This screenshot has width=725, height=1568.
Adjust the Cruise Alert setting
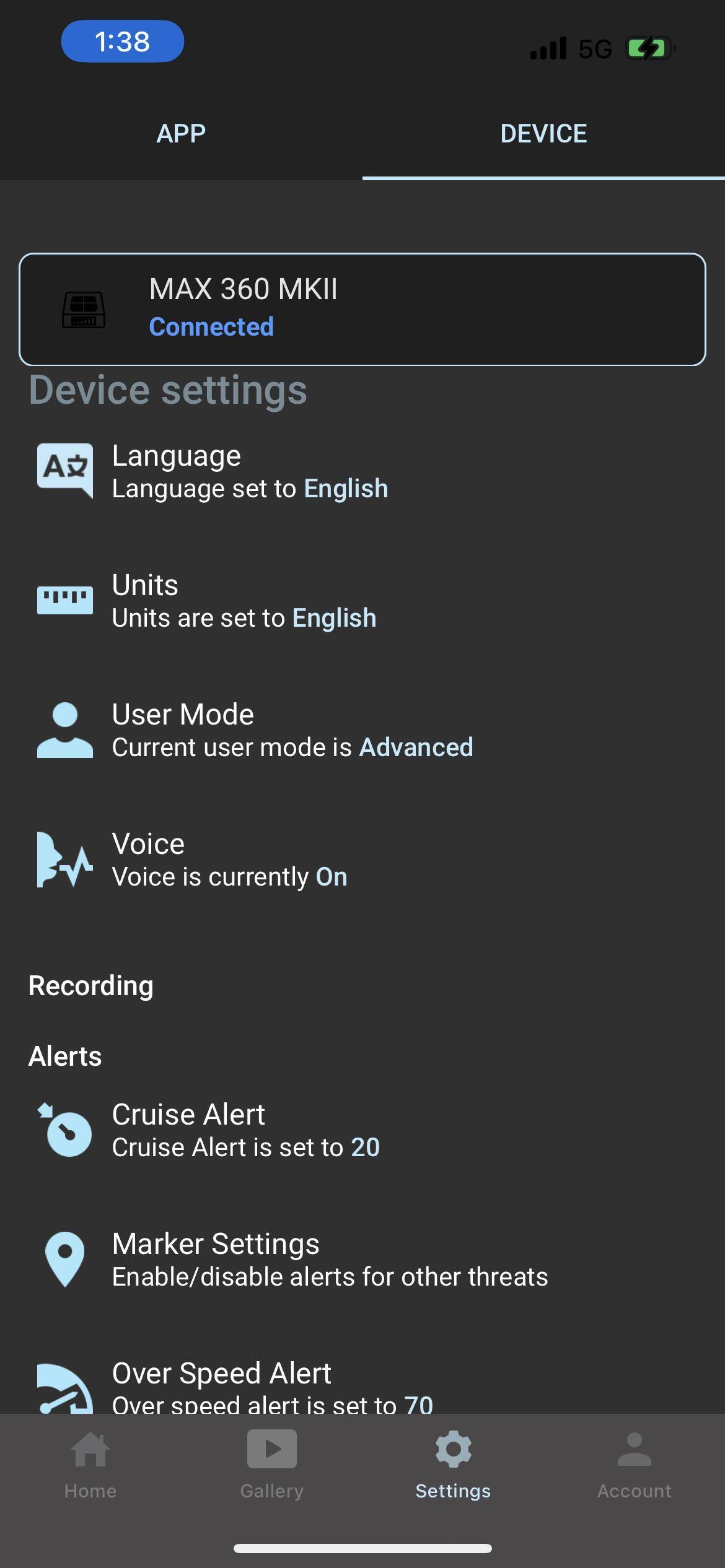coord(245,1131)
